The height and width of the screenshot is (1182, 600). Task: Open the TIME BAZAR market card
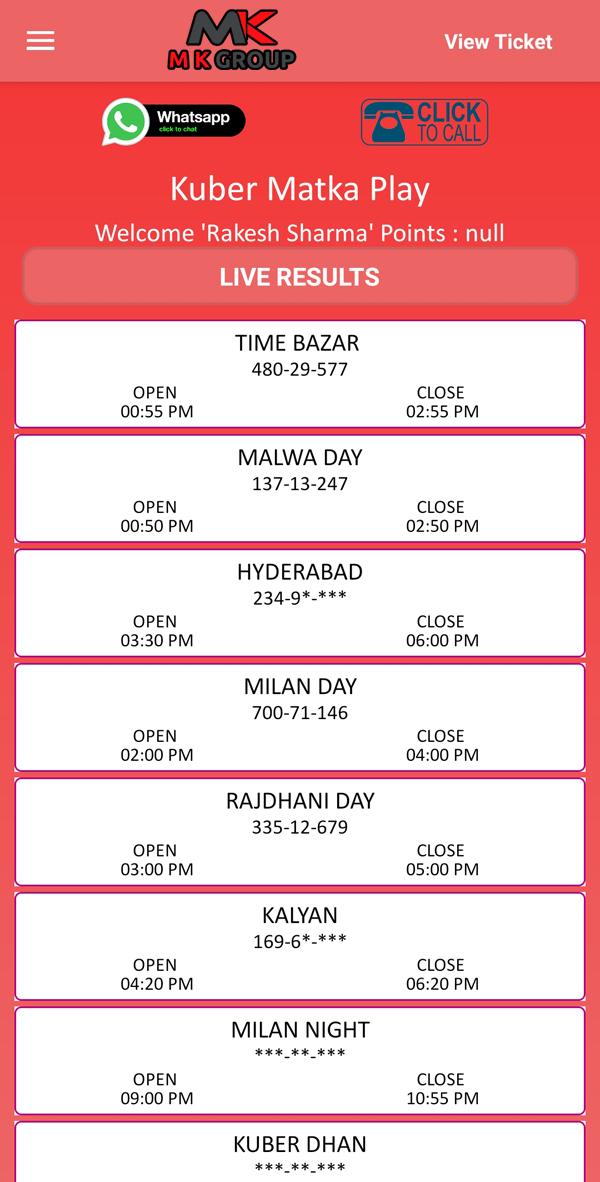[300, 374]
